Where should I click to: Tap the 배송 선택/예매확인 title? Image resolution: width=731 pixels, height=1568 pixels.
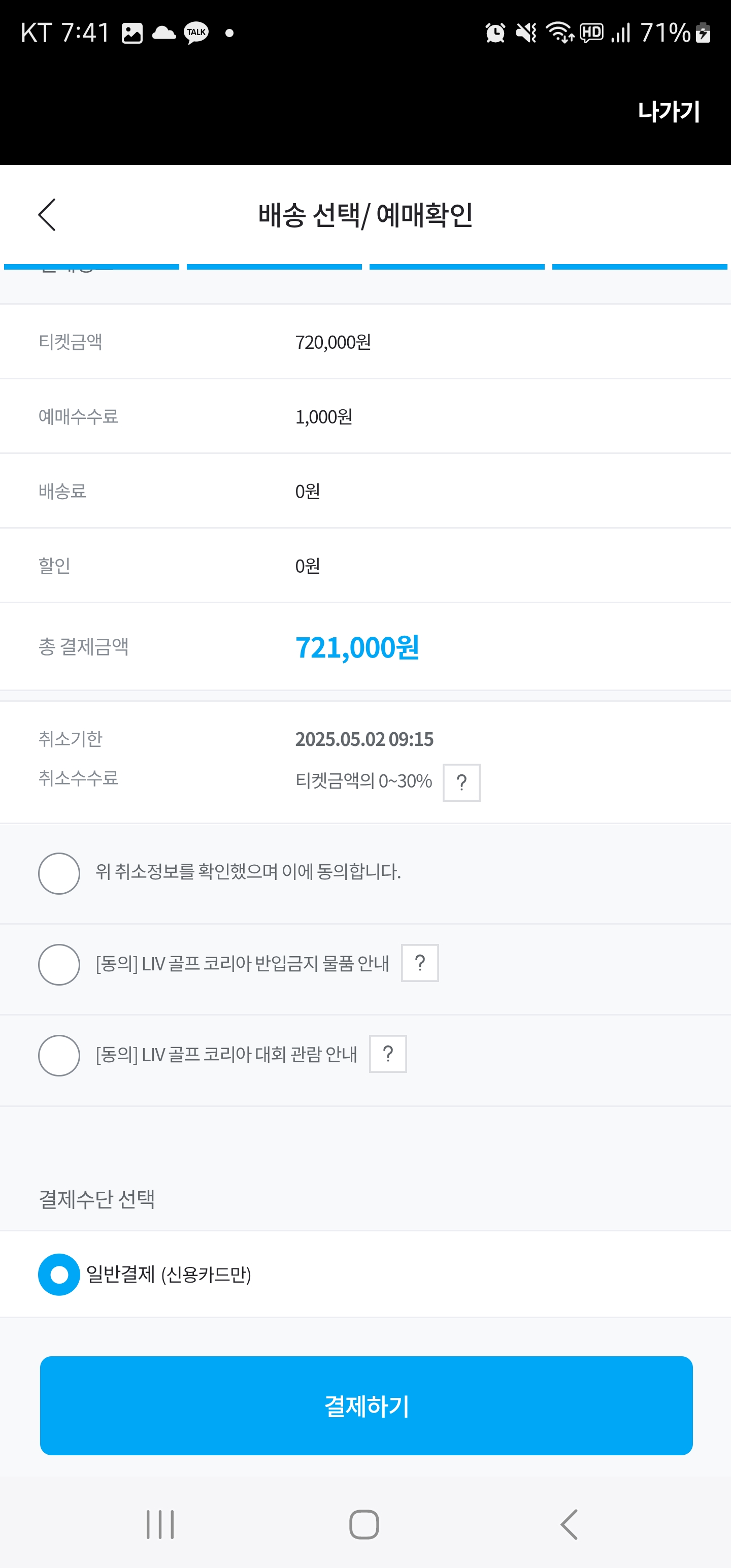pos(365,214)
